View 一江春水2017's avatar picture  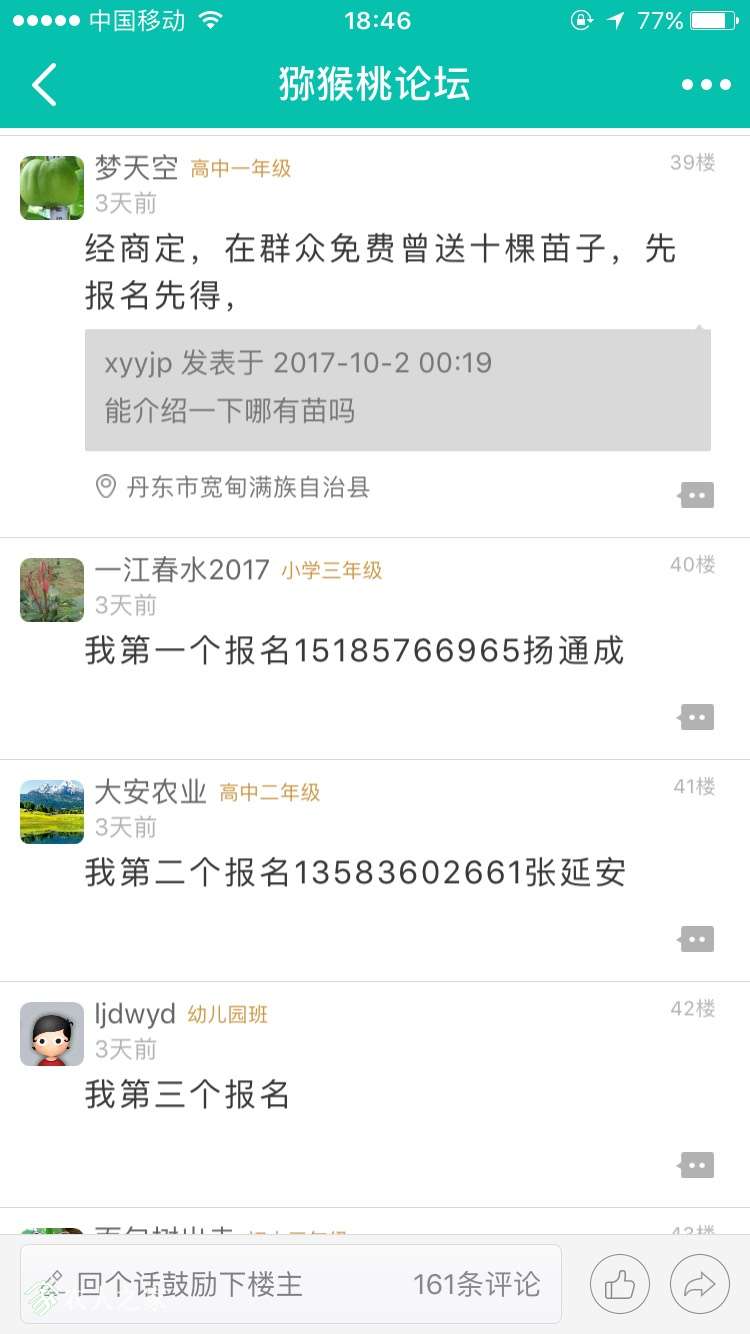51,589
